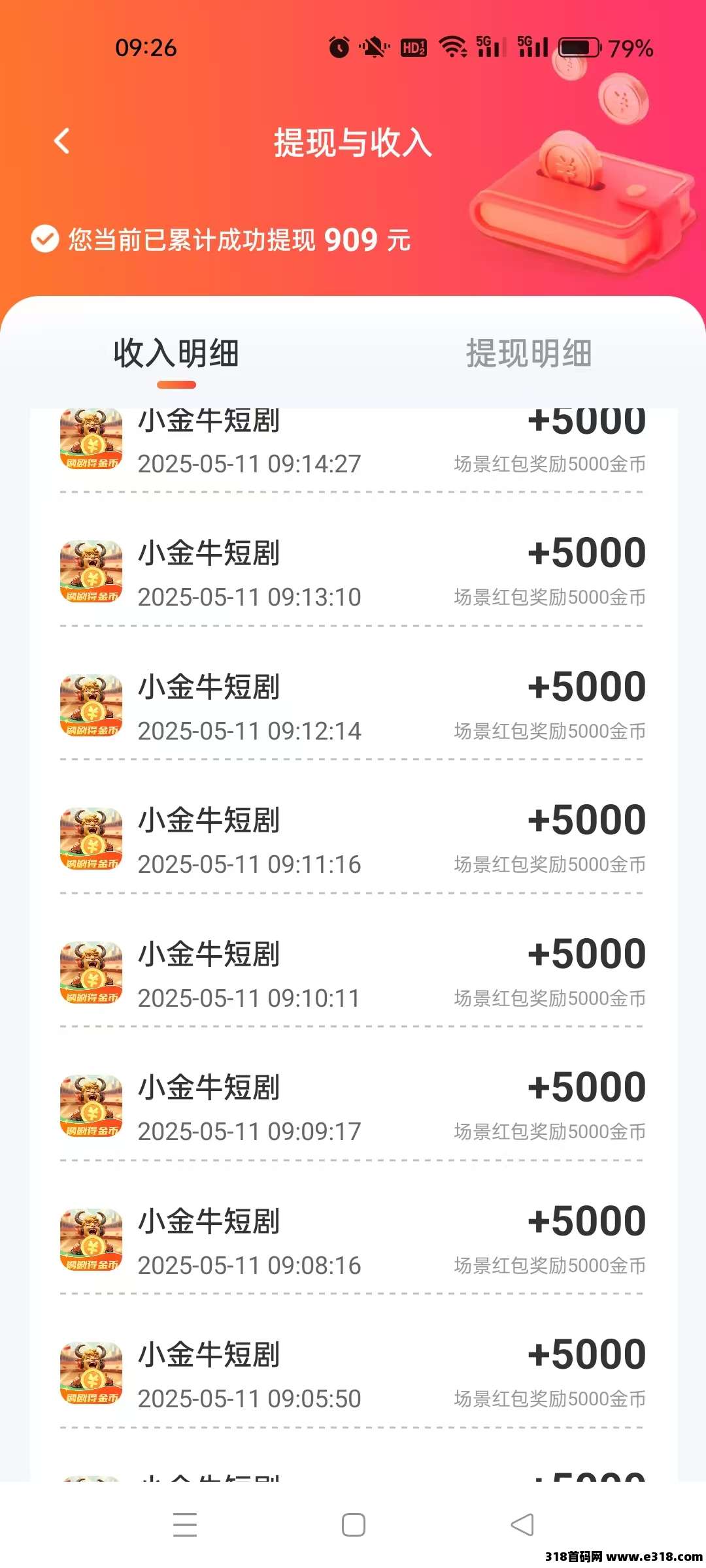The image size is (706, 1568).
Task: Tap the WiFi icon in the status bar
Action: click(452, 46)
